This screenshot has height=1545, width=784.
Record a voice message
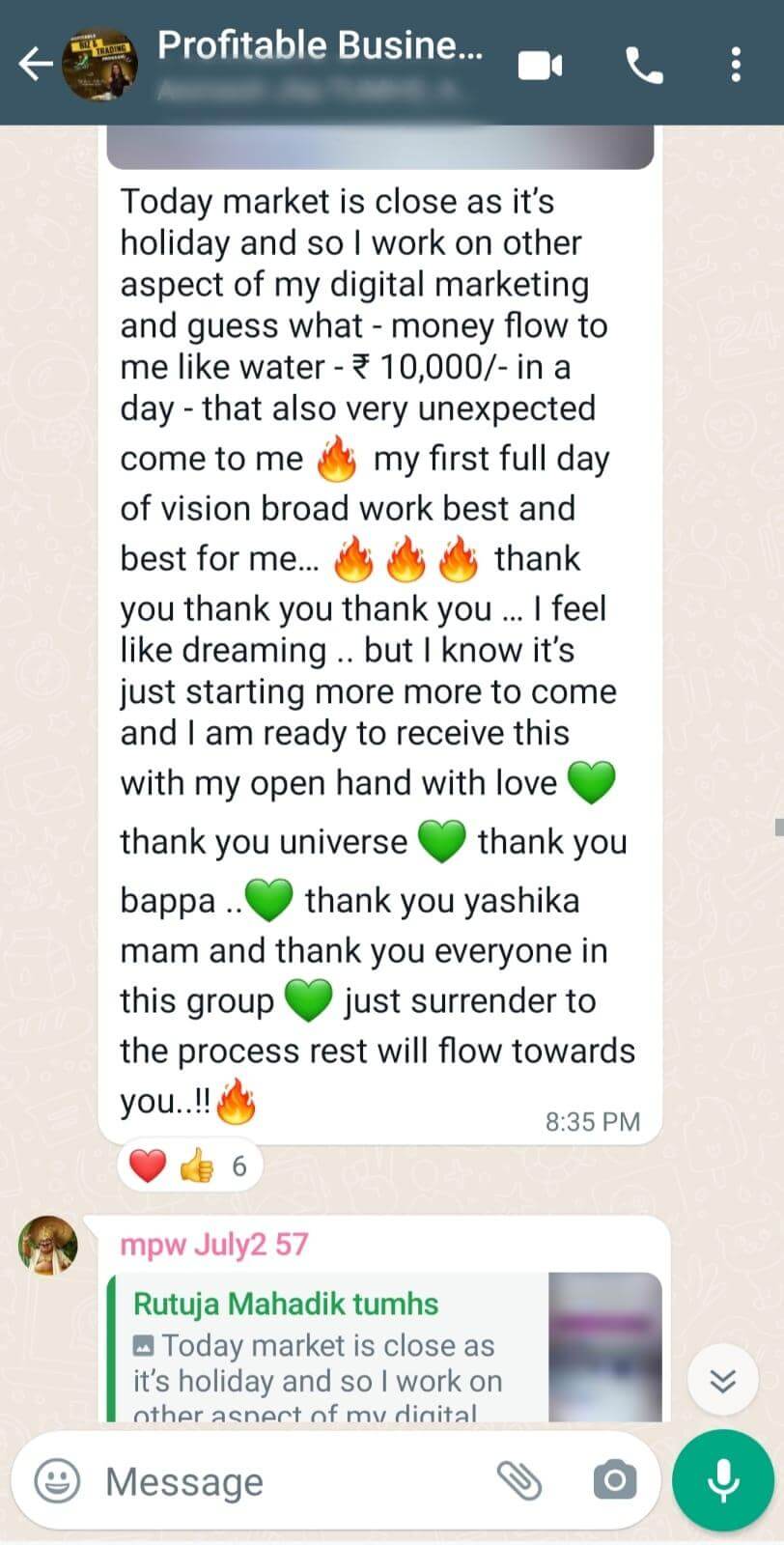pos(722,1481)
